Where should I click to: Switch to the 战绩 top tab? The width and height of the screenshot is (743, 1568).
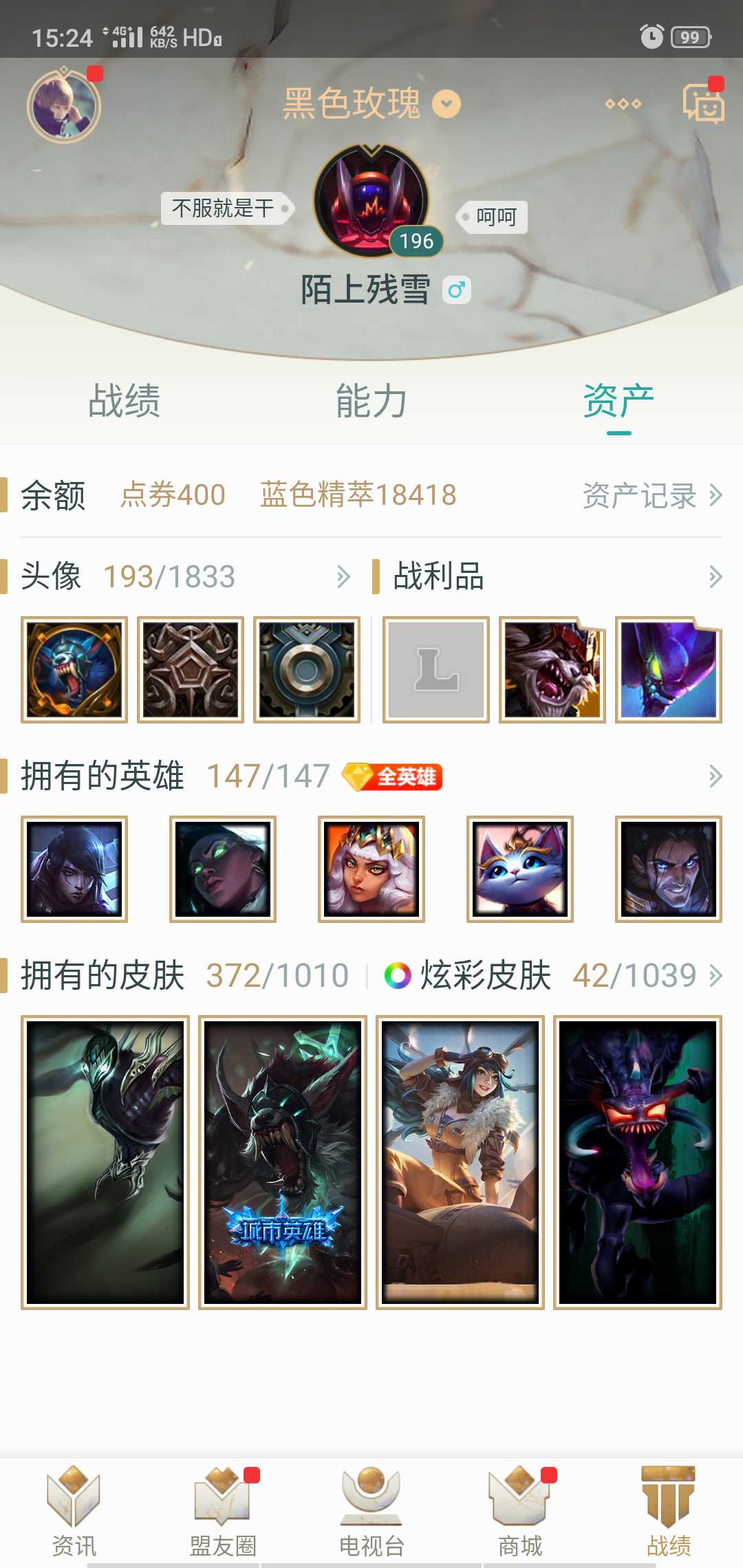click(x=124, y=401)
